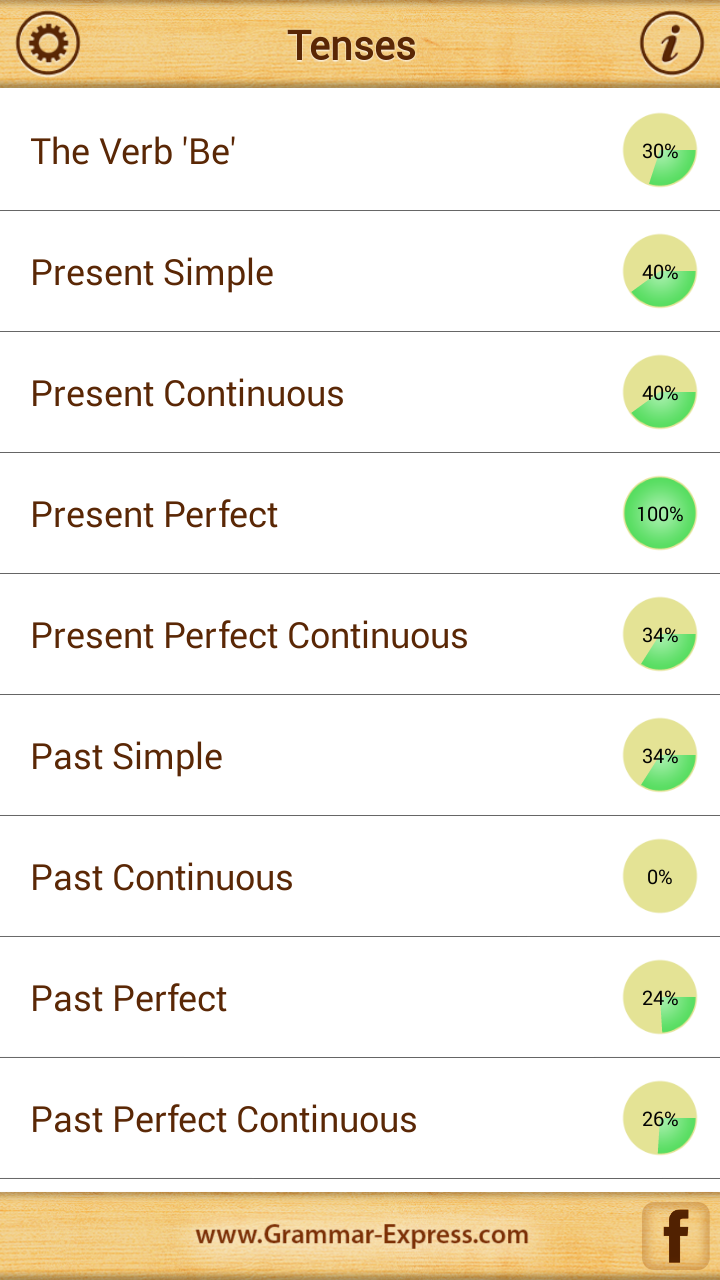Tap the 24% circle next to Past Perfect

click(660, 997)
